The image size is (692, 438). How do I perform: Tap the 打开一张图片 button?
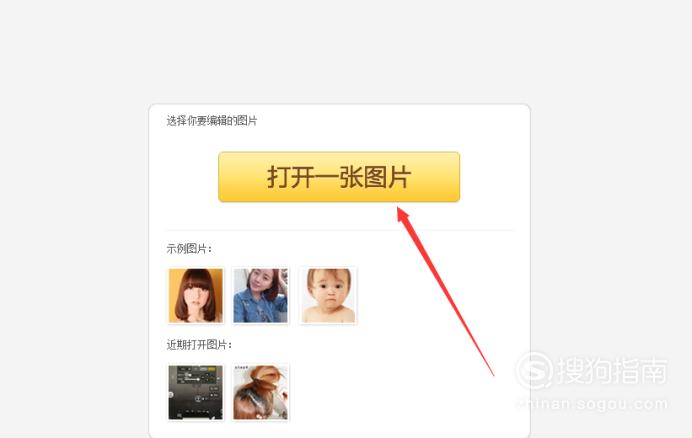click(x=339, y=177)
